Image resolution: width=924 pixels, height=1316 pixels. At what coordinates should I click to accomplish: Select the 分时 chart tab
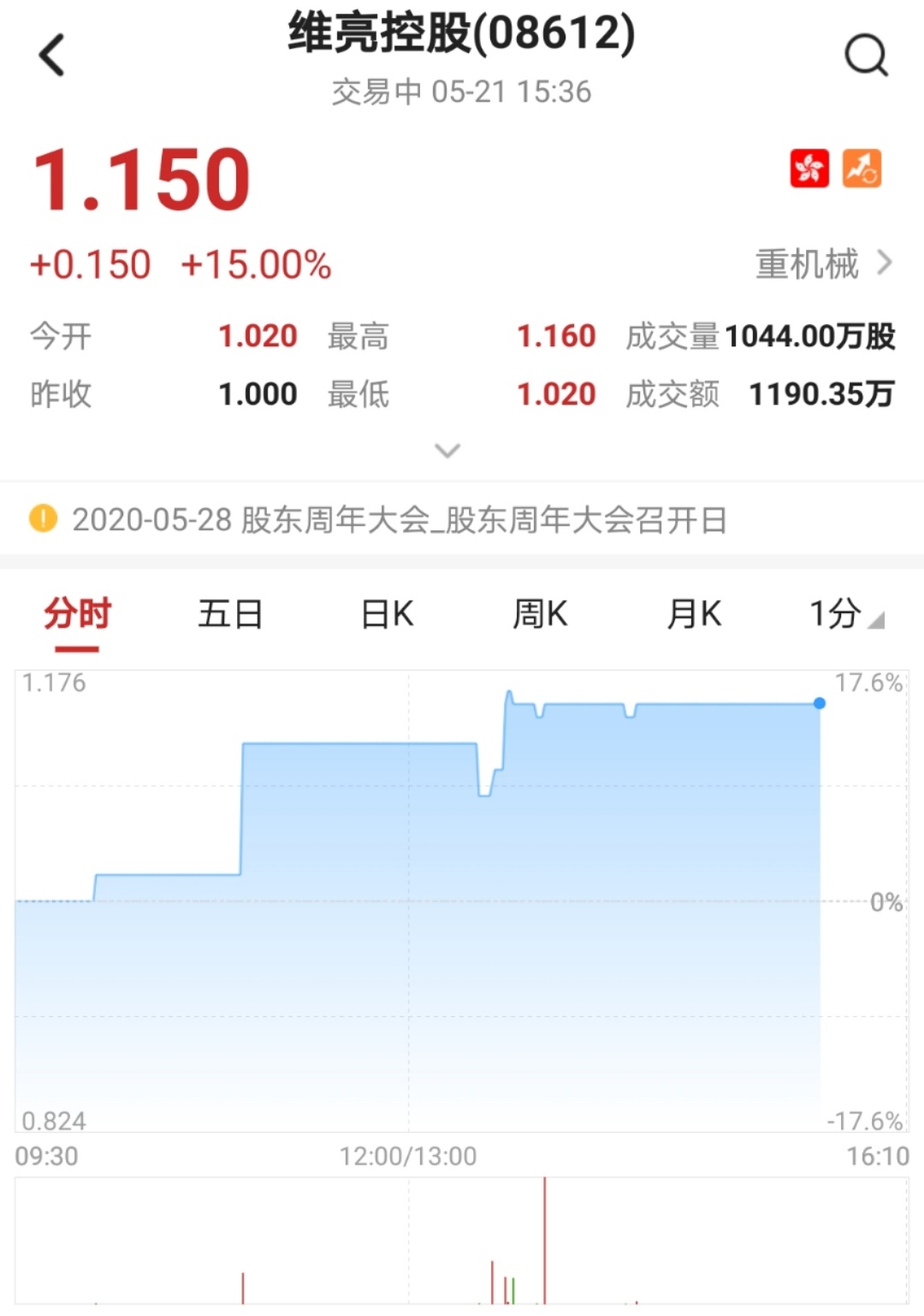pos(78,615)
